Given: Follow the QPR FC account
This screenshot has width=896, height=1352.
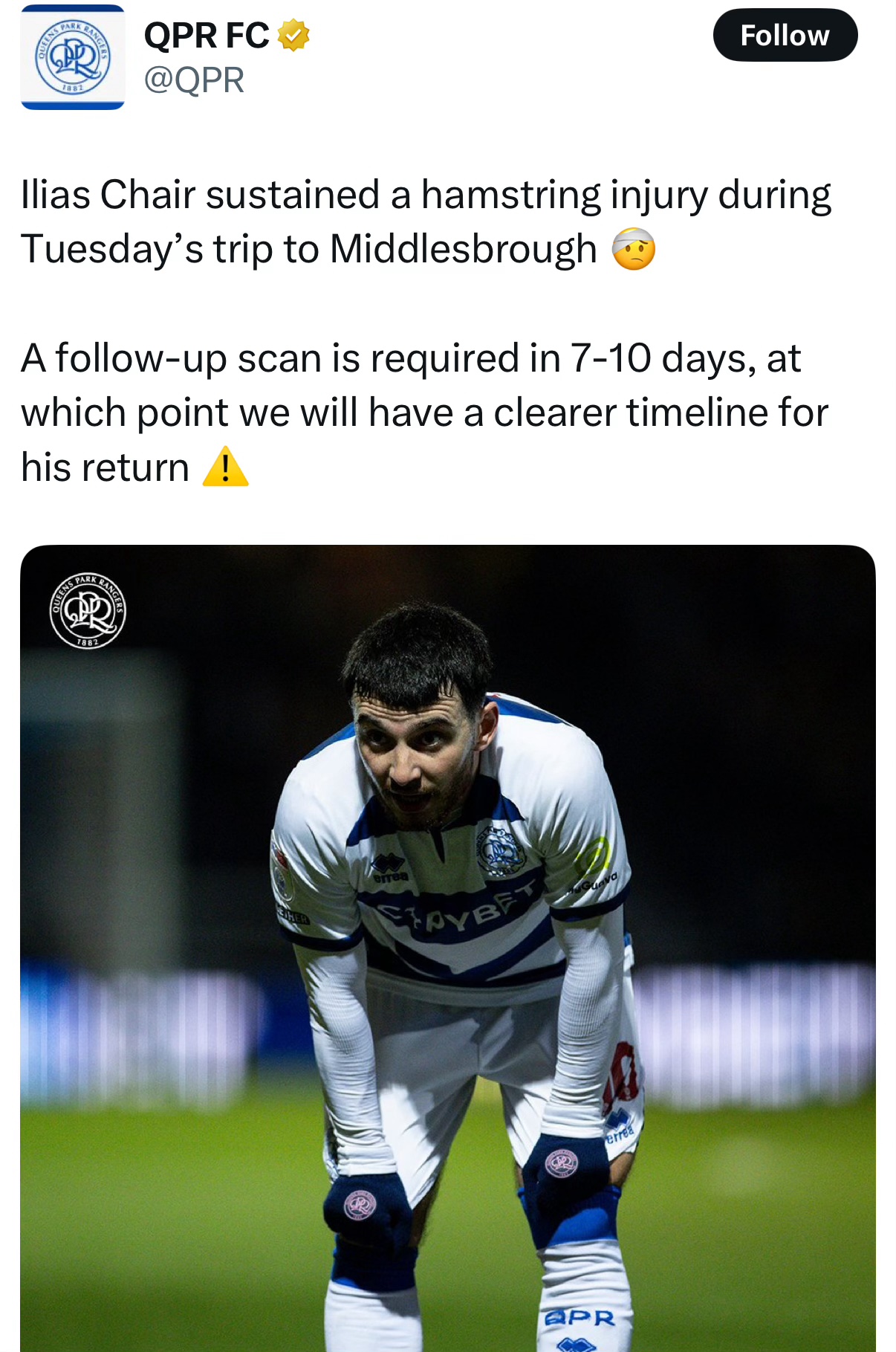Looking at the screenshot, I should pyautogui.click(x=785, y=36).
